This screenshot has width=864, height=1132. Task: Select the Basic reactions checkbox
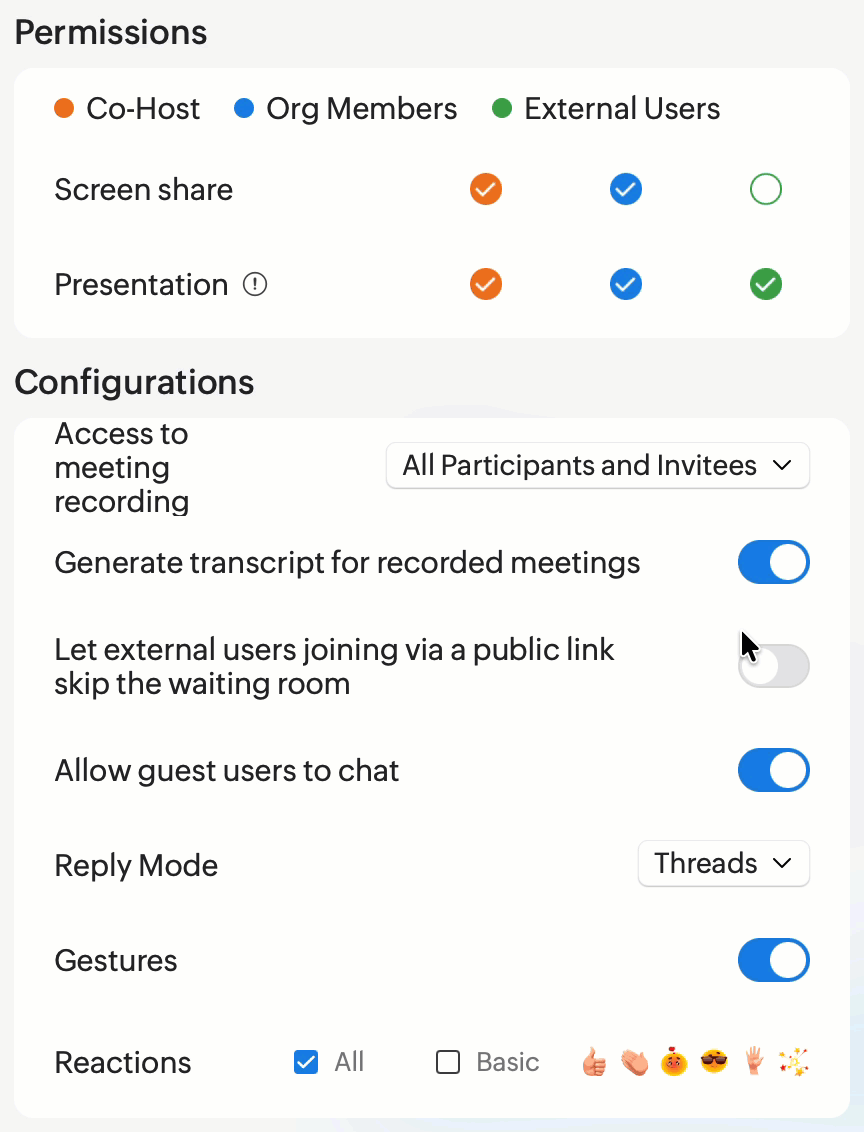coord(448,1062)
